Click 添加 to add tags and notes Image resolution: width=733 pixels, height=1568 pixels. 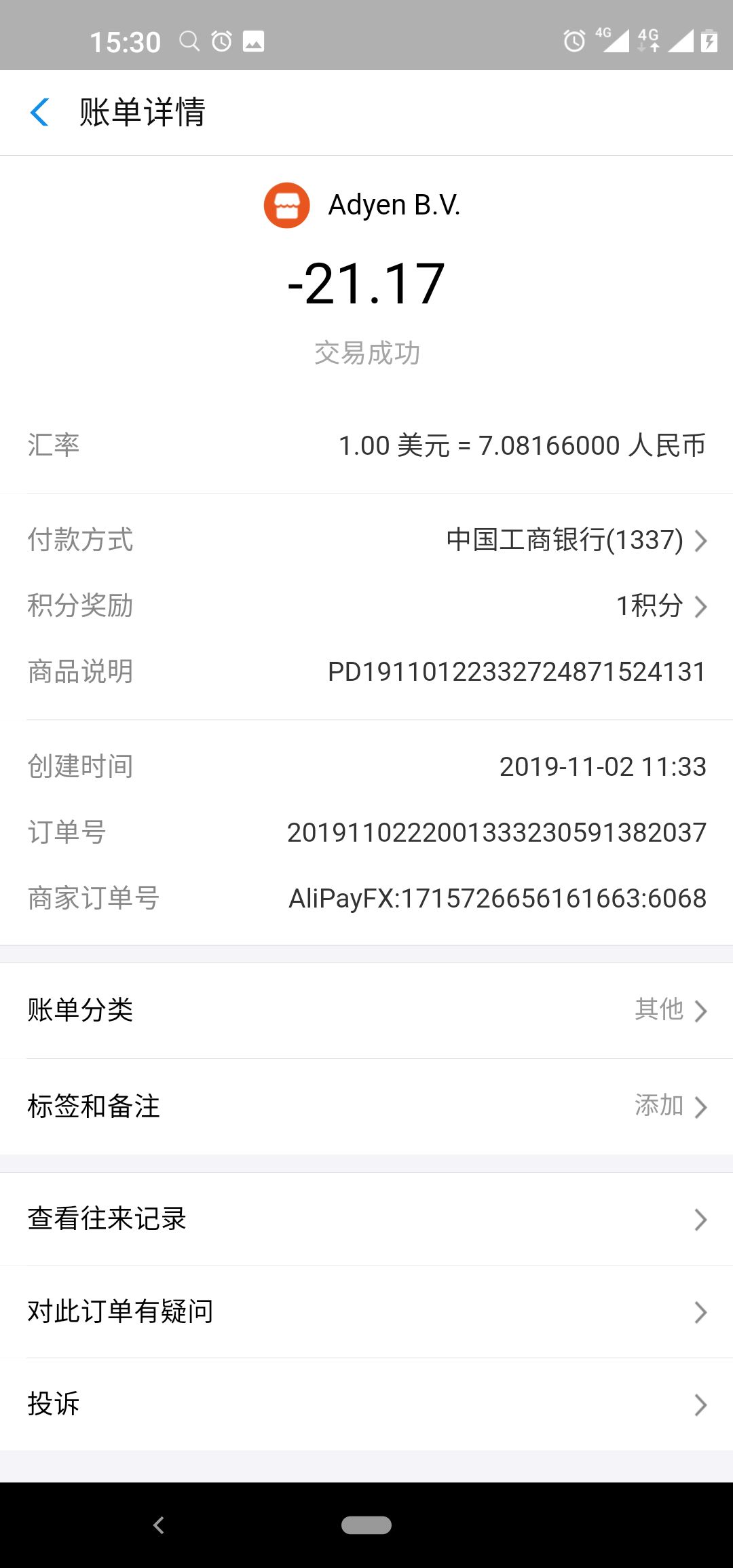(658, 1106)
